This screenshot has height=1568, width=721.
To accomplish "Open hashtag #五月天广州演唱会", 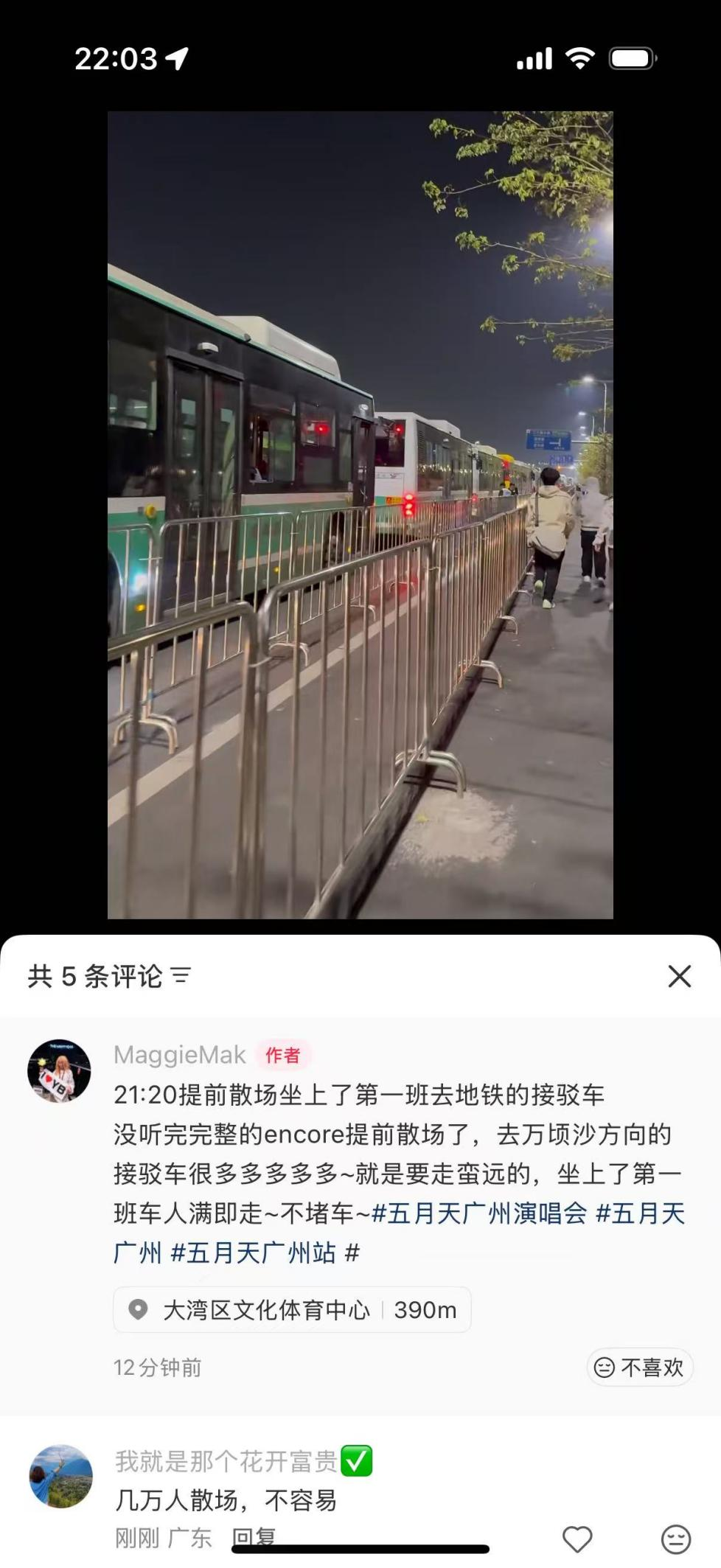I will click(x=479, y=1213).
